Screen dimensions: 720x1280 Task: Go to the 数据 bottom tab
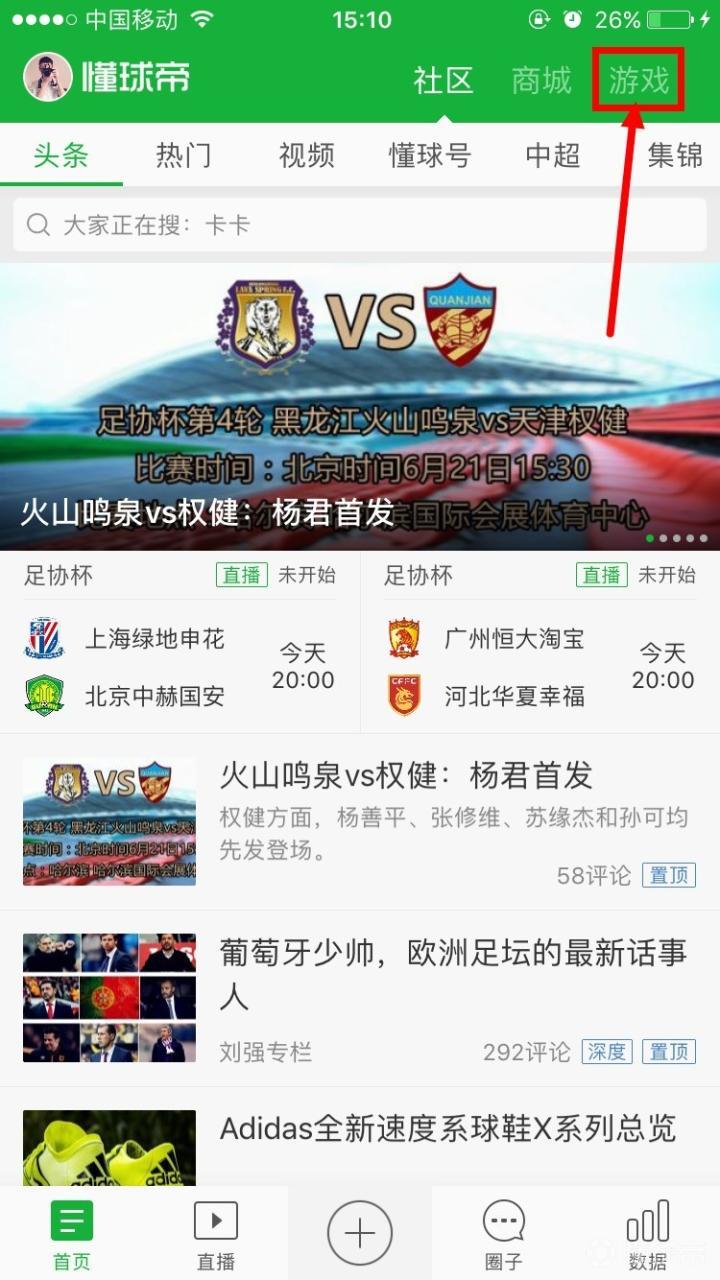pyautogui.click(x=647, y=1235)
